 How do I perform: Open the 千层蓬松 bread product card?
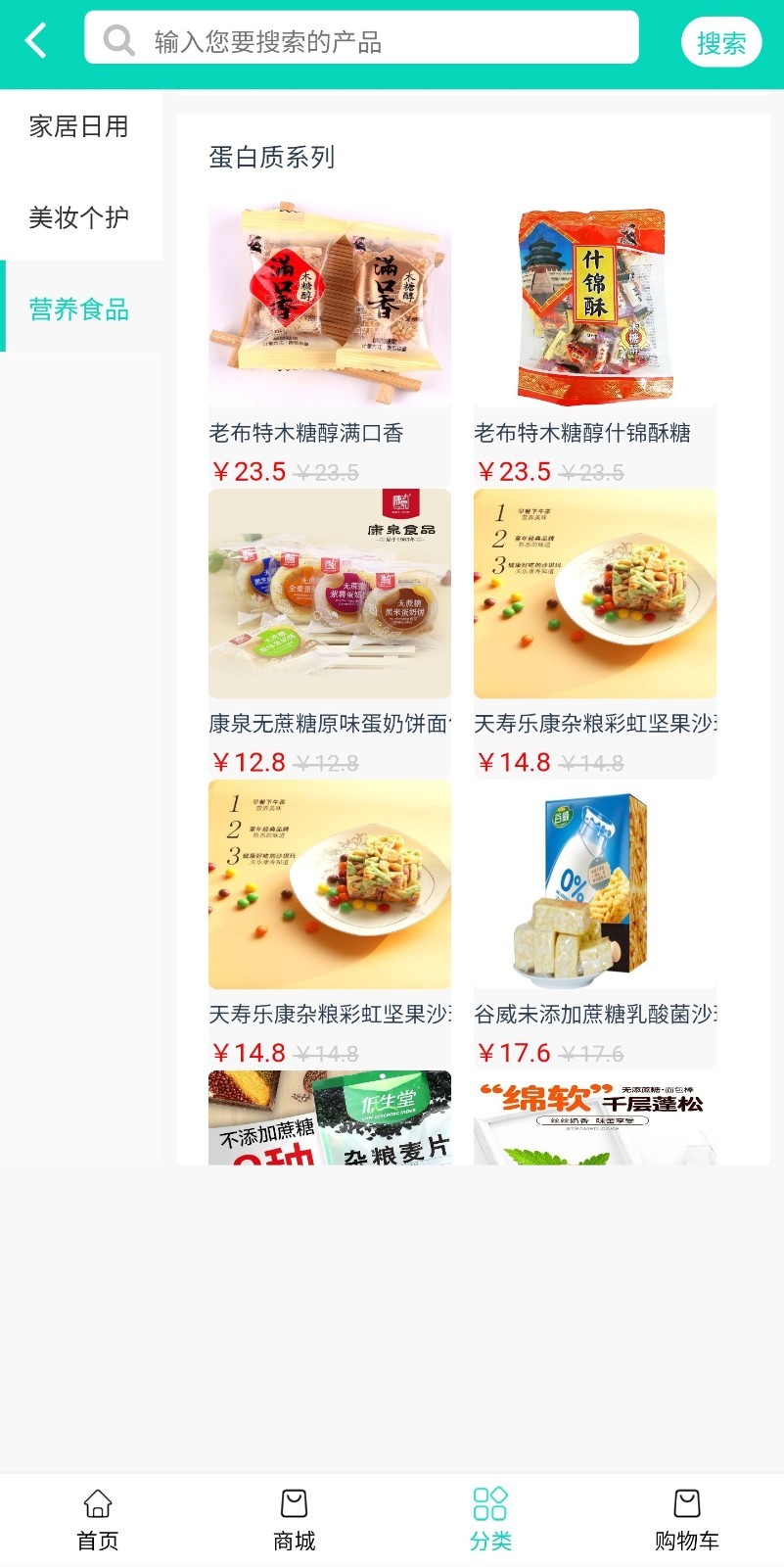click(x=595, y=1118)
